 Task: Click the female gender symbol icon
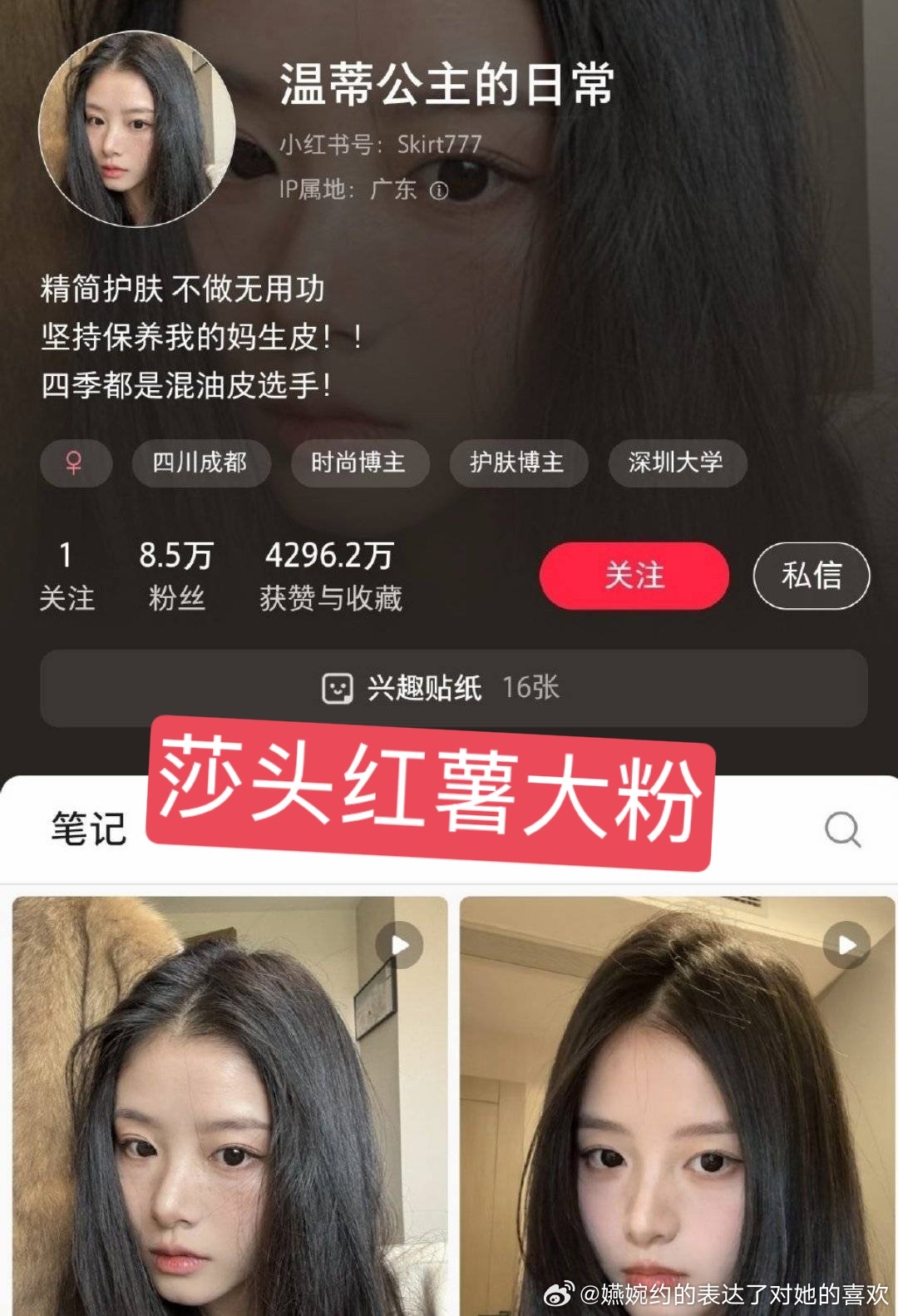coord(74,464)
